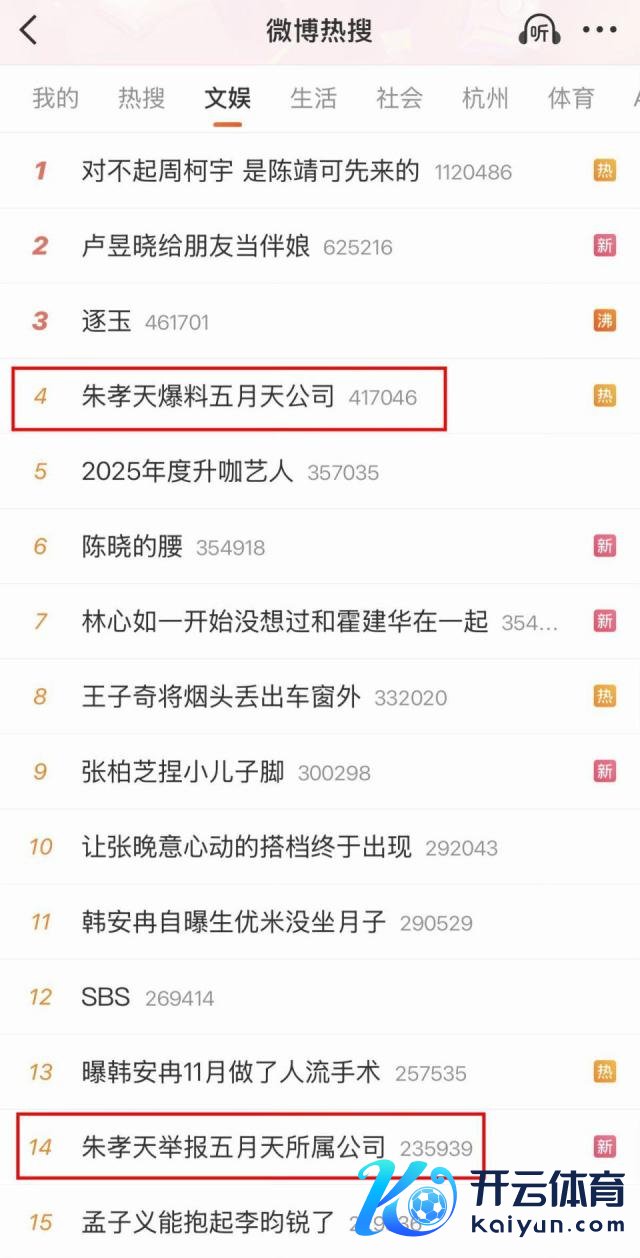This screenshot has width=640, height=1258.
Task: Open the SBS hot search topic
Action: (x=106, y=997)
